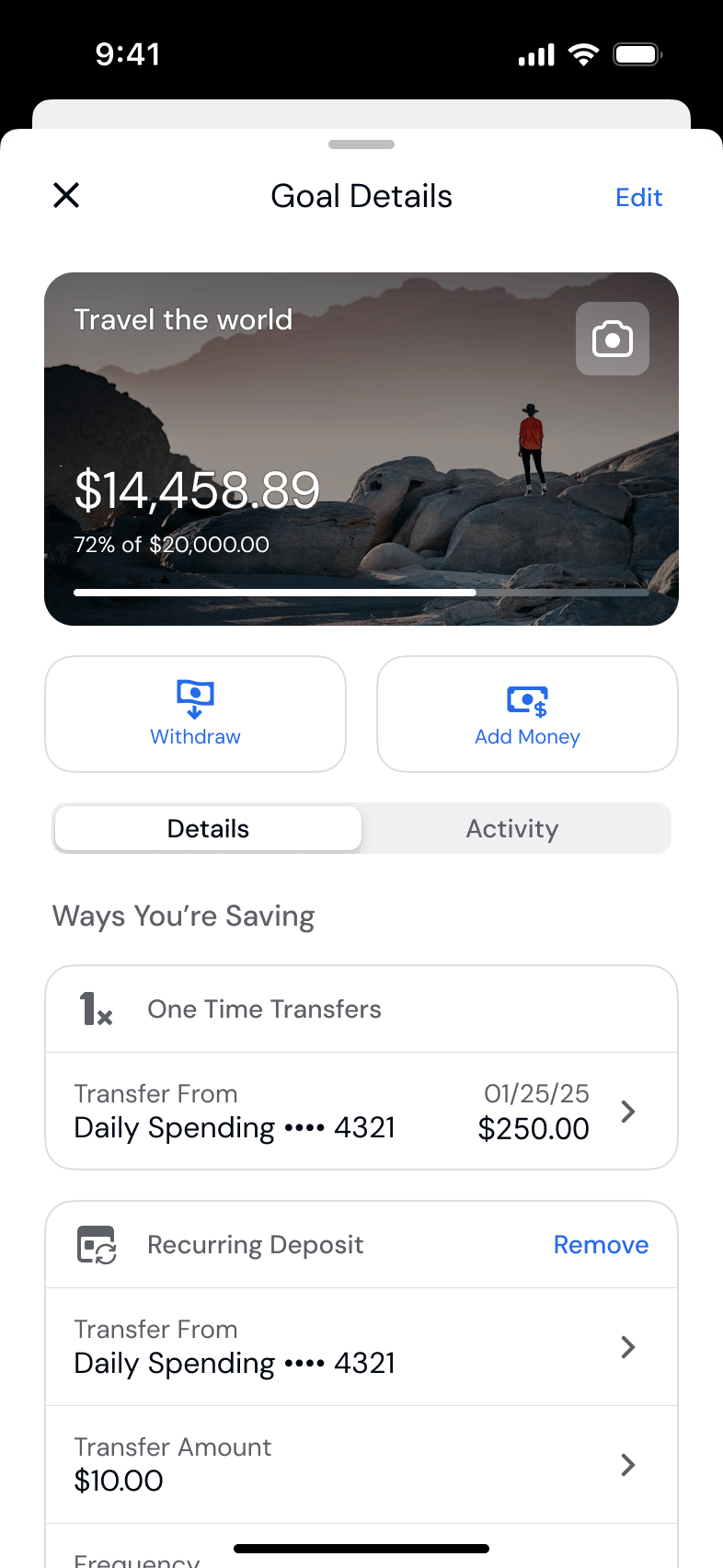Tap the battery indicator in the status bar
Image resolution: width=723 pixels, height=1568 pixels.
(x=637, y=53)
